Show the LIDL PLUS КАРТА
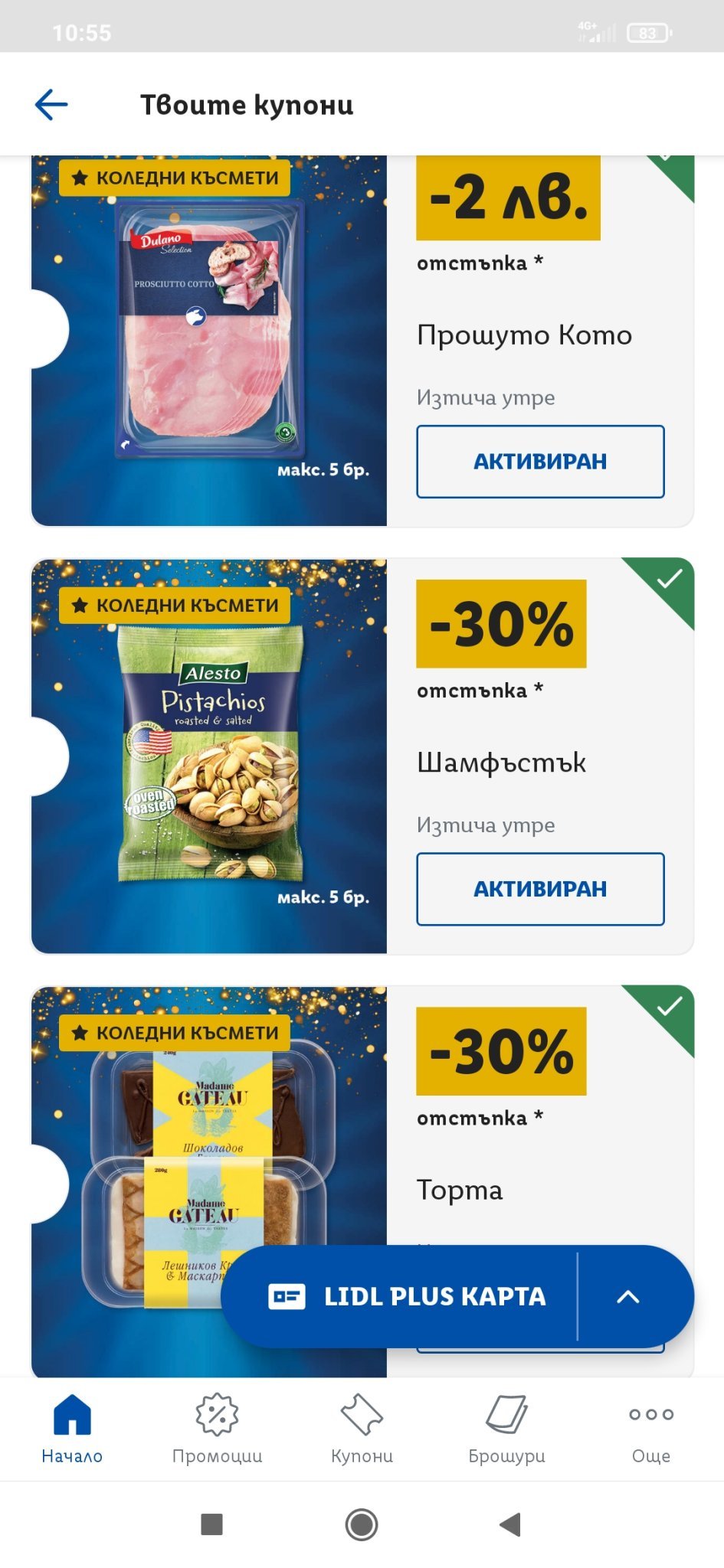The height and width of the screenshot is (1568, 724). [x=406, y=1296]
